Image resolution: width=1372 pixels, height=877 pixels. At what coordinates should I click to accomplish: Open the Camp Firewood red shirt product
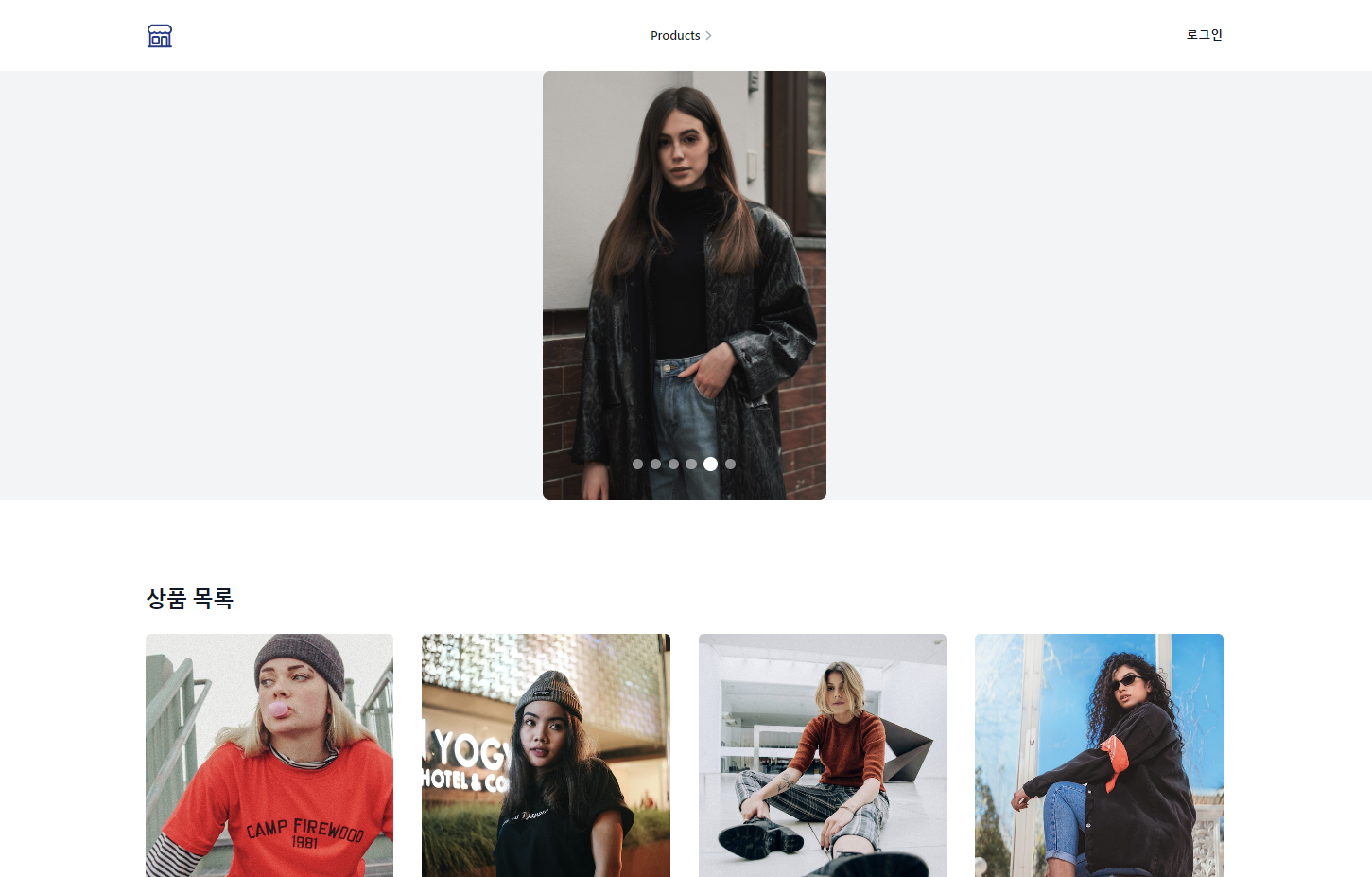pyautogui.click(x=269, y=755)
